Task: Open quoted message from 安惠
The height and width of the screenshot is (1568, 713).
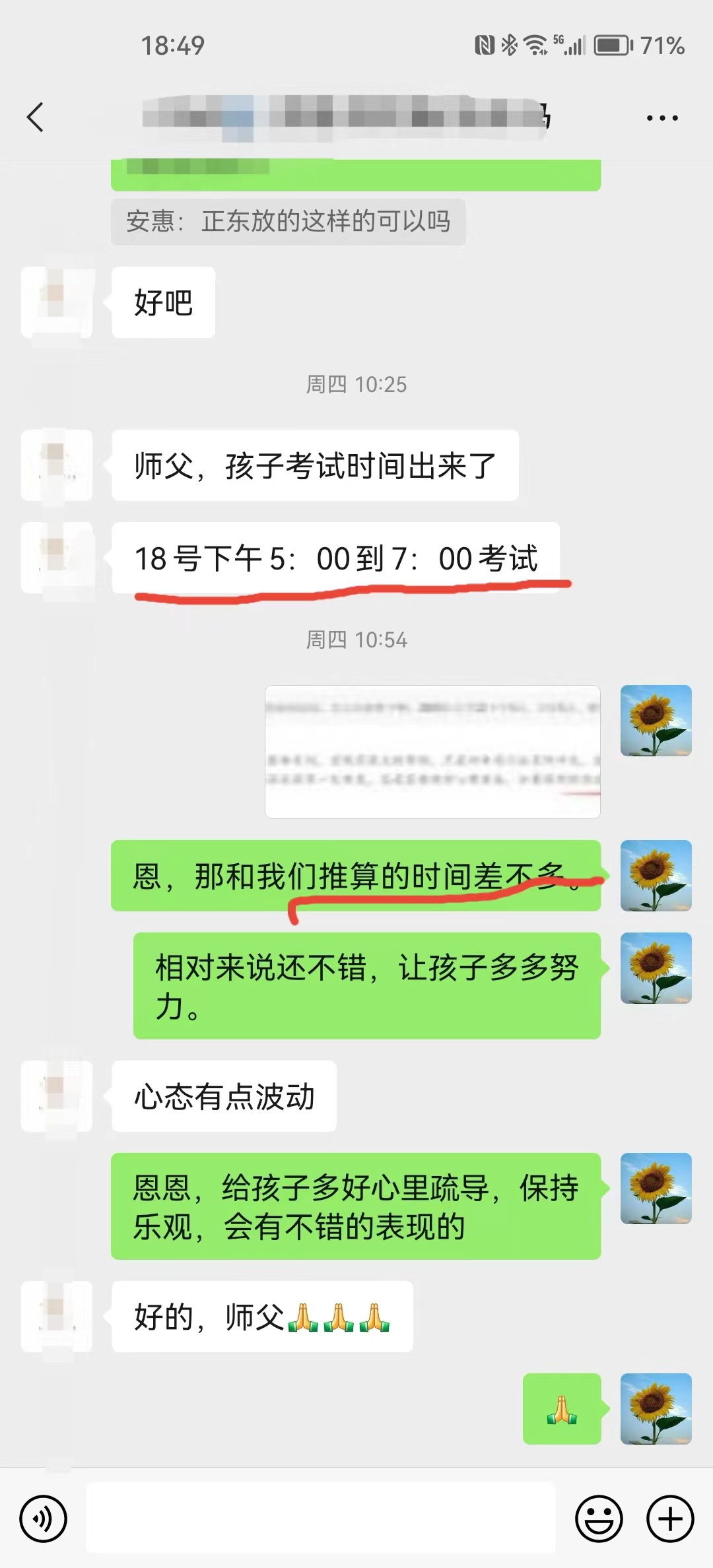Action: coord(289,222)
